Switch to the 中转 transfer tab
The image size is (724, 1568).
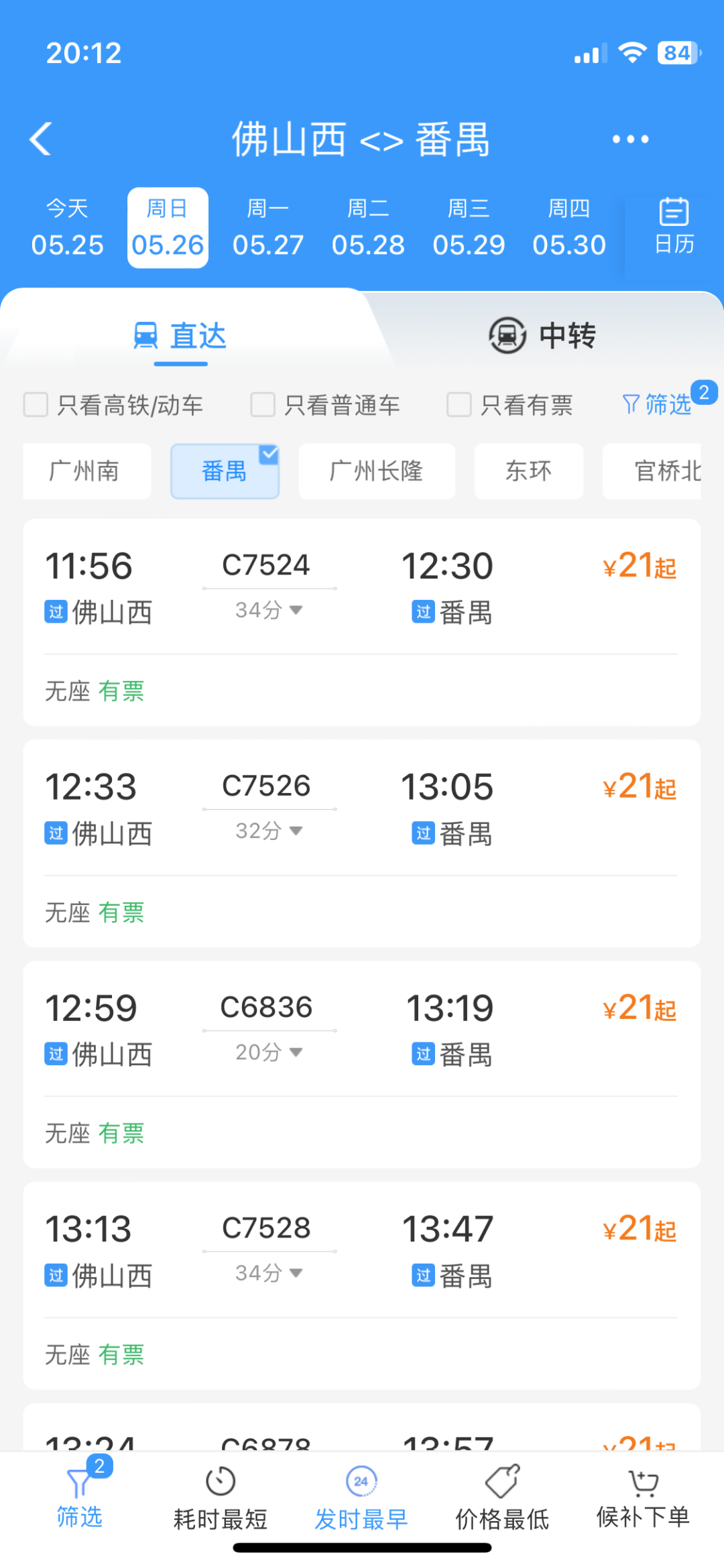pyautogui.click(x=542, y=335)
